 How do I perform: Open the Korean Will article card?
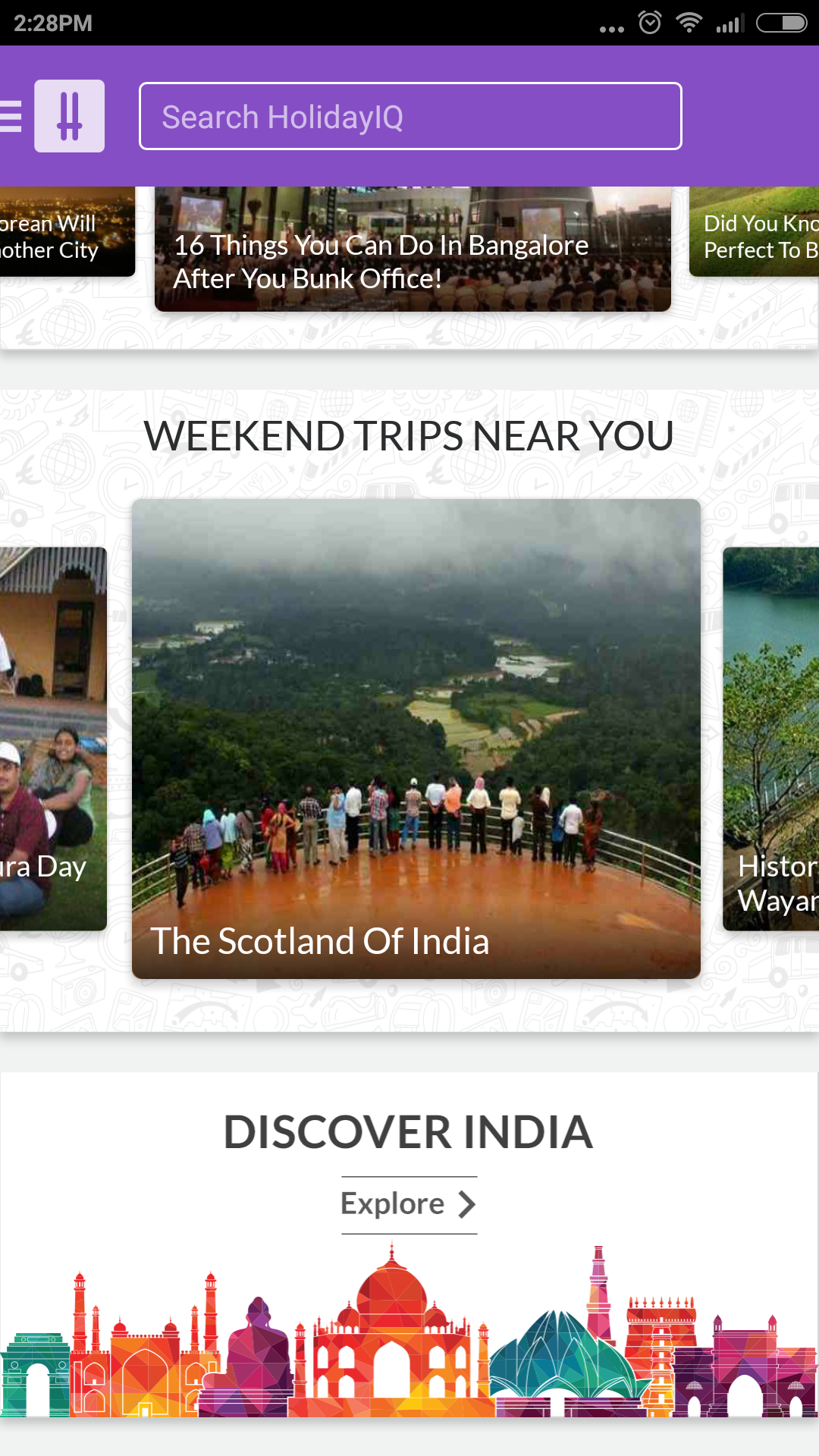pyautogui.click(x=67, y=231)
